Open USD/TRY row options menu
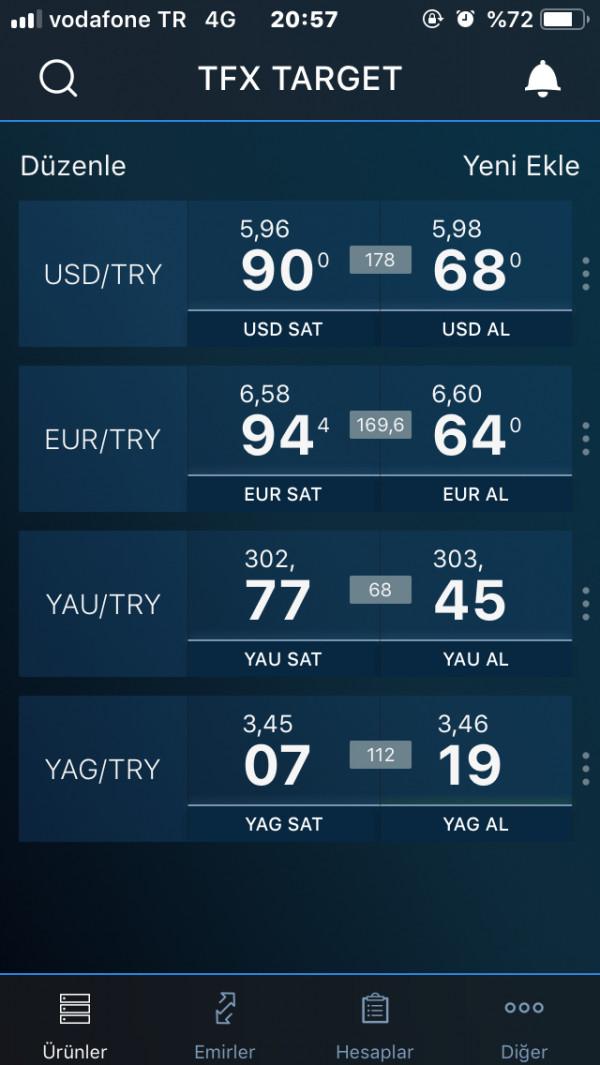The image size is (600, 1065). 586,274
